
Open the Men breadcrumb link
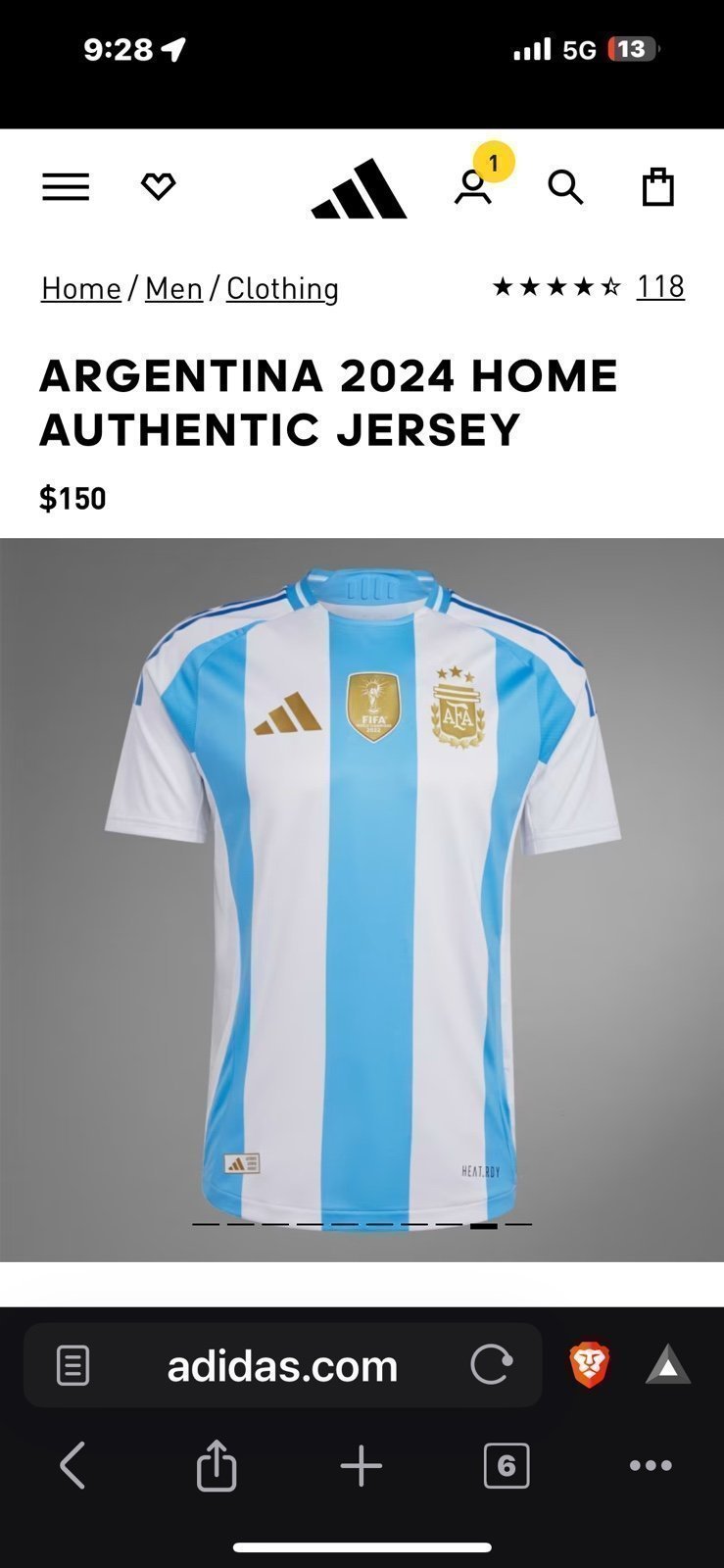(173, 288)
